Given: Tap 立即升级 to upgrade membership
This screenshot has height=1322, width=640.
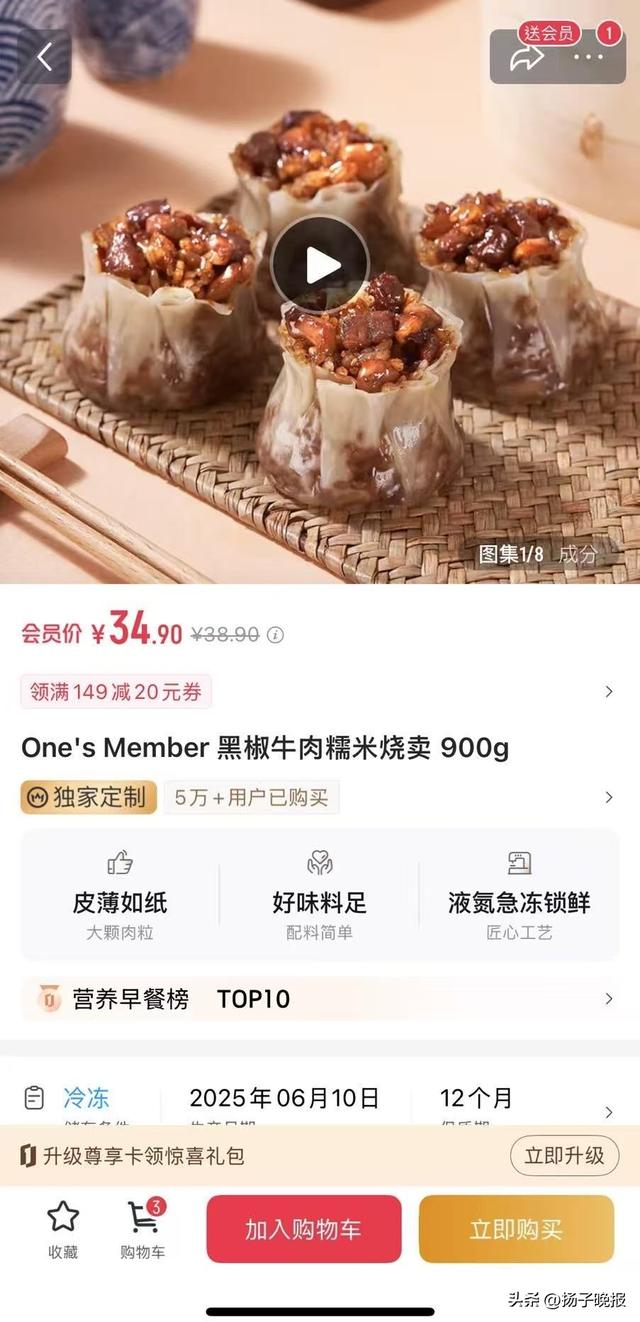Looking at the screenshot, I should tap(564, 1156).
